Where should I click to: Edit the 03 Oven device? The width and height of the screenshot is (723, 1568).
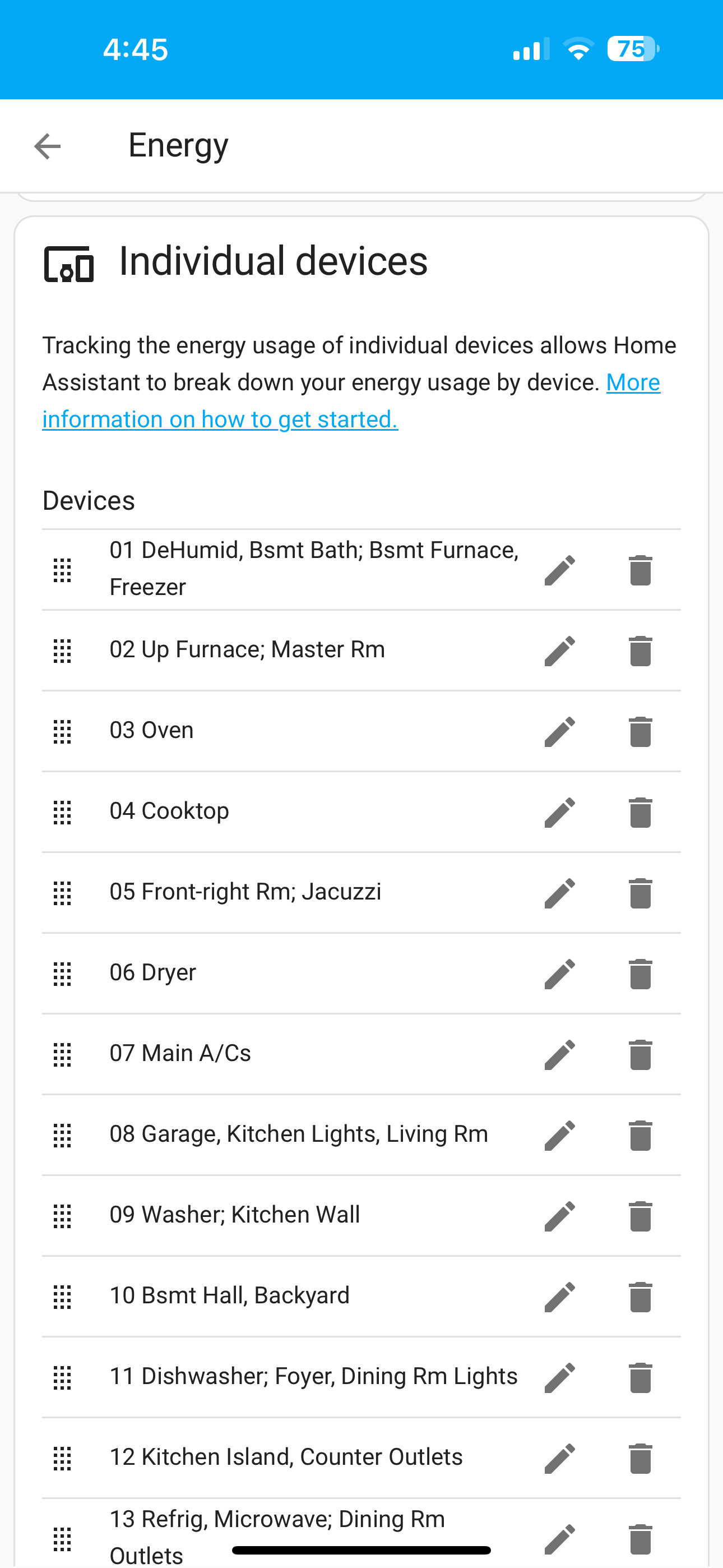(x=560, y=731)
